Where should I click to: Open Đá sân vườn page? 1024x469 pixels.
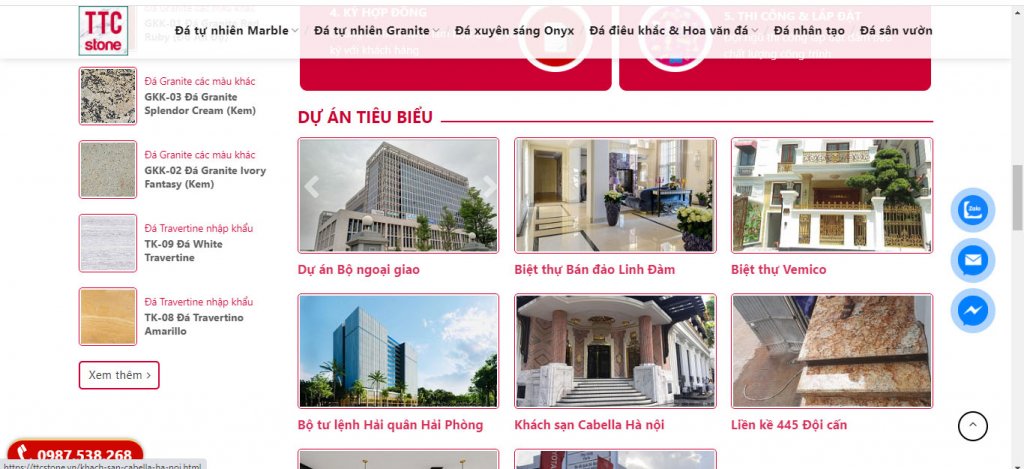coord(895,31)
